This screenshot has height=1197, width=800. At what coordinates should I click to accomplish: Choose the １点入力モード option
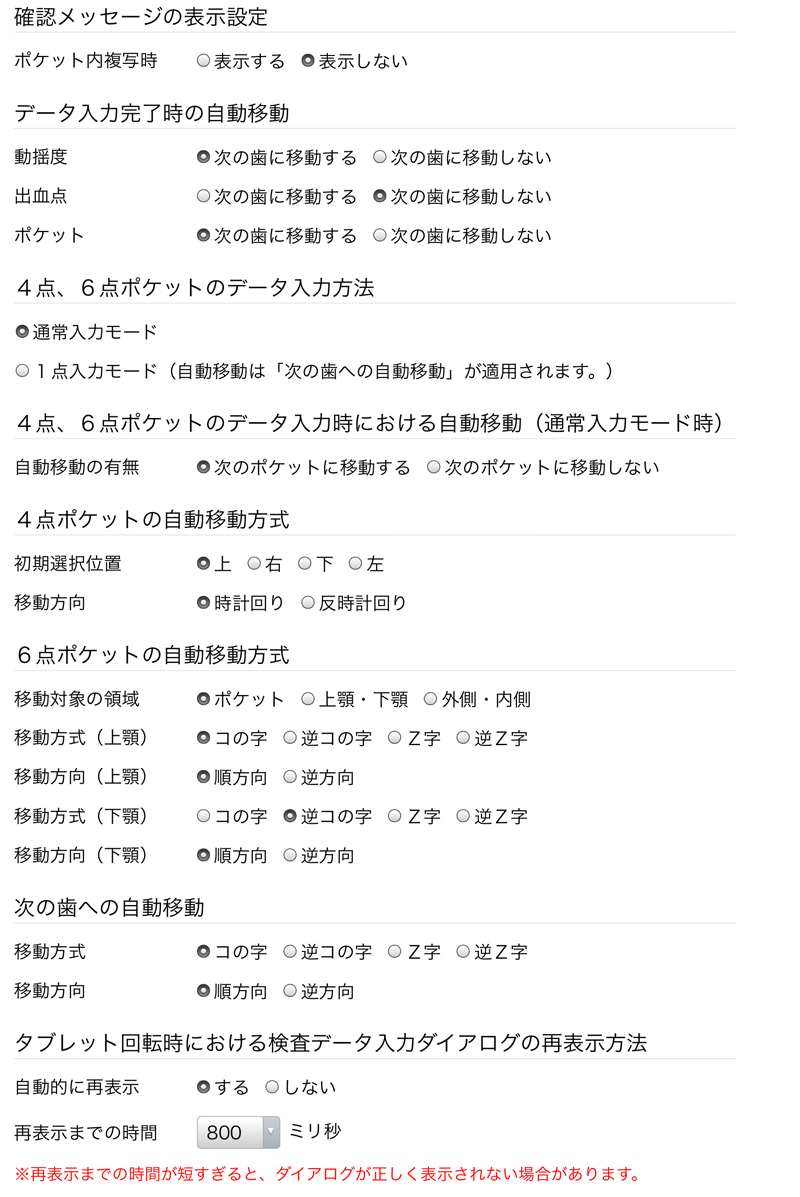click(x=22, y=371)
